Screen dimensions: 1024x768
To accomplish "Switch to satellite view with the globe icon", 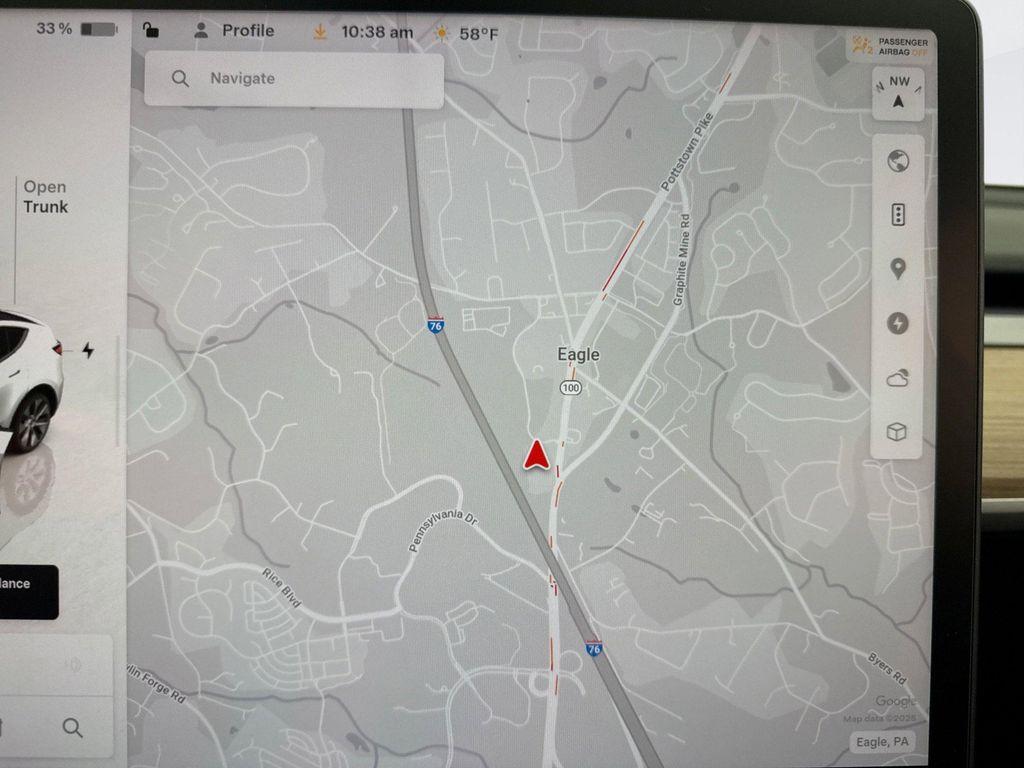I will pyautogui.click(x=897, y=161).
